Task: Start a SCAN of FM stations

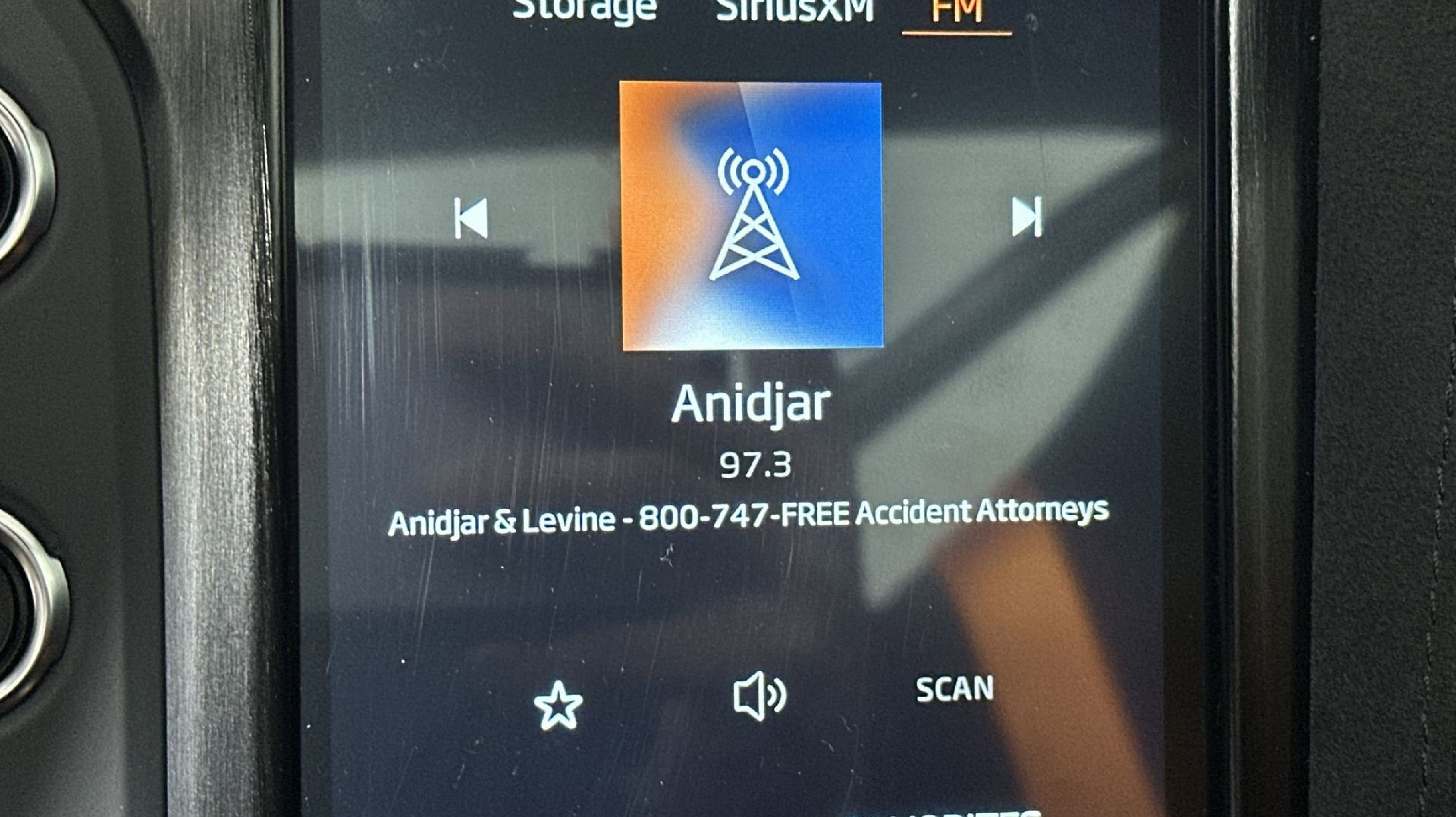Action: click(954, 689)
